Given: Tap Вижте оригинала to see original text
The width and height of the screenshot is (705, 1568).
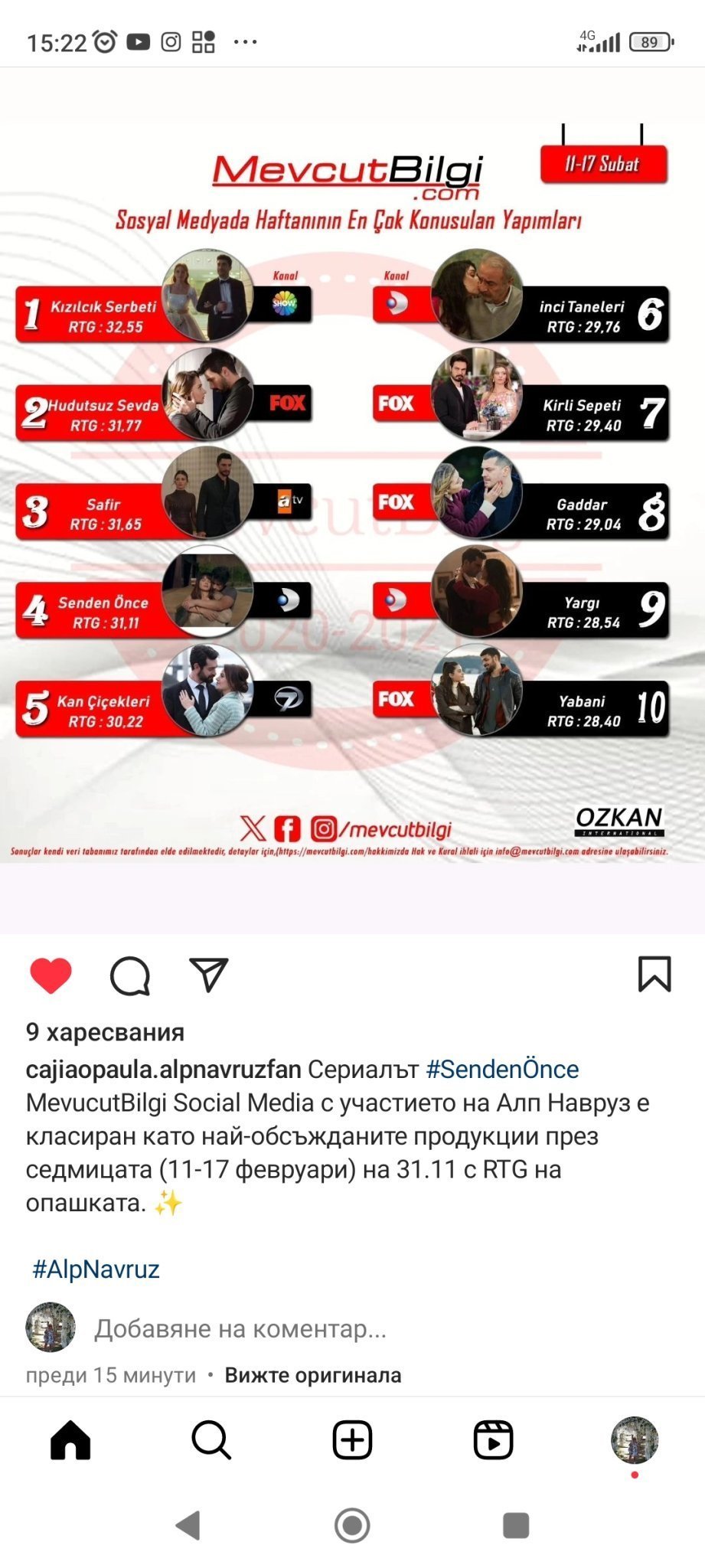Looking at the screenshot, I should point(313,1375).
